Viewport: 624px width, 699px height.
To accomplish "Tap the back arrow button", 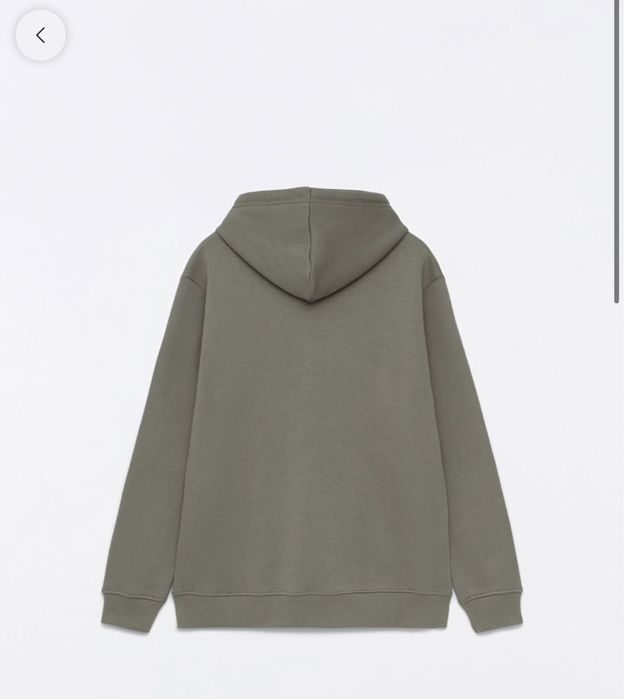I will 41,35.
